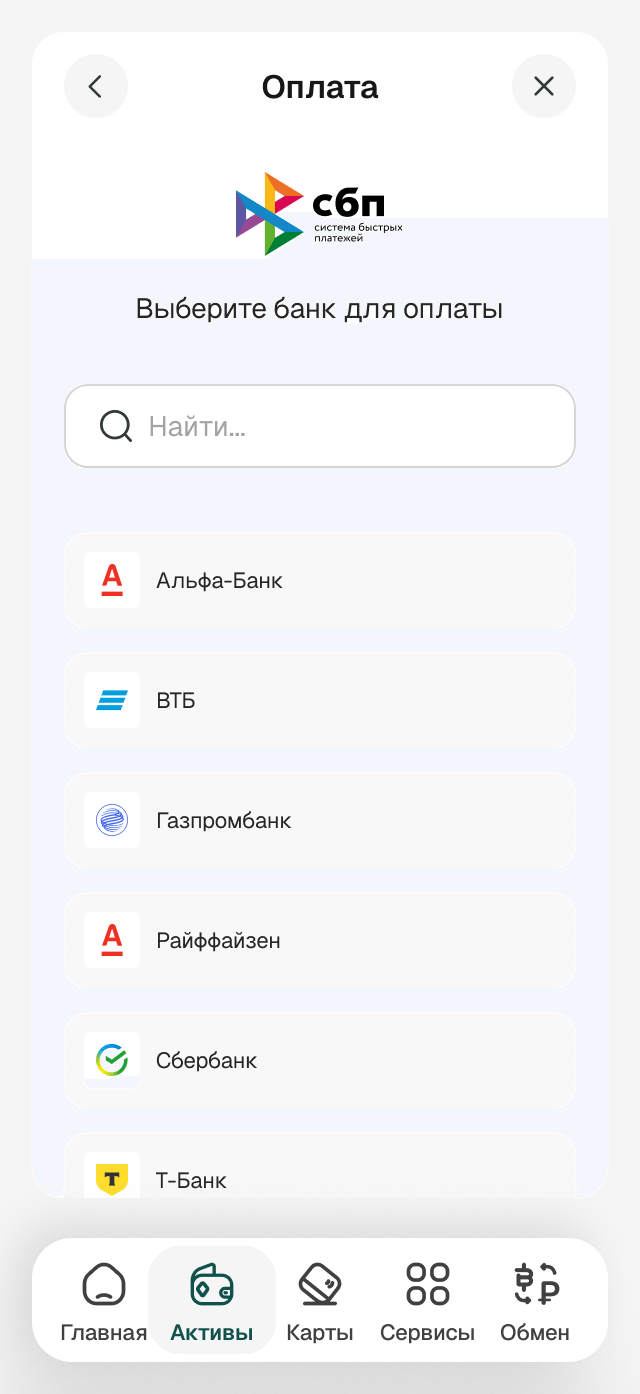
Task: Close the Оплата payment screen
Action: click(543, 87)
